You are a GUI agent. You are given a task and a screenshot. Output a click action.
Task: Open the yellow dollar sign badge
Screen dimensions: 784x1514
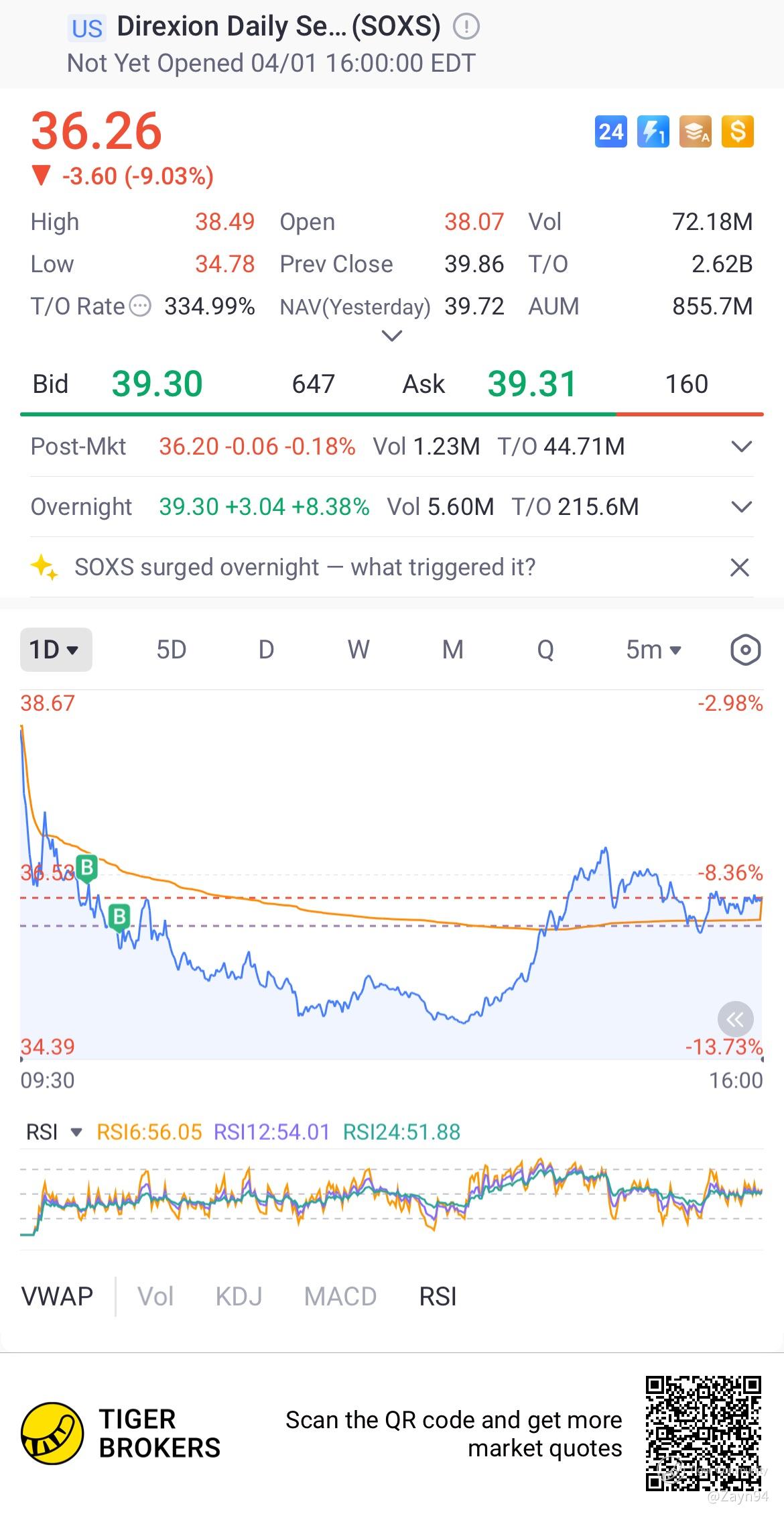coord(737,131)
